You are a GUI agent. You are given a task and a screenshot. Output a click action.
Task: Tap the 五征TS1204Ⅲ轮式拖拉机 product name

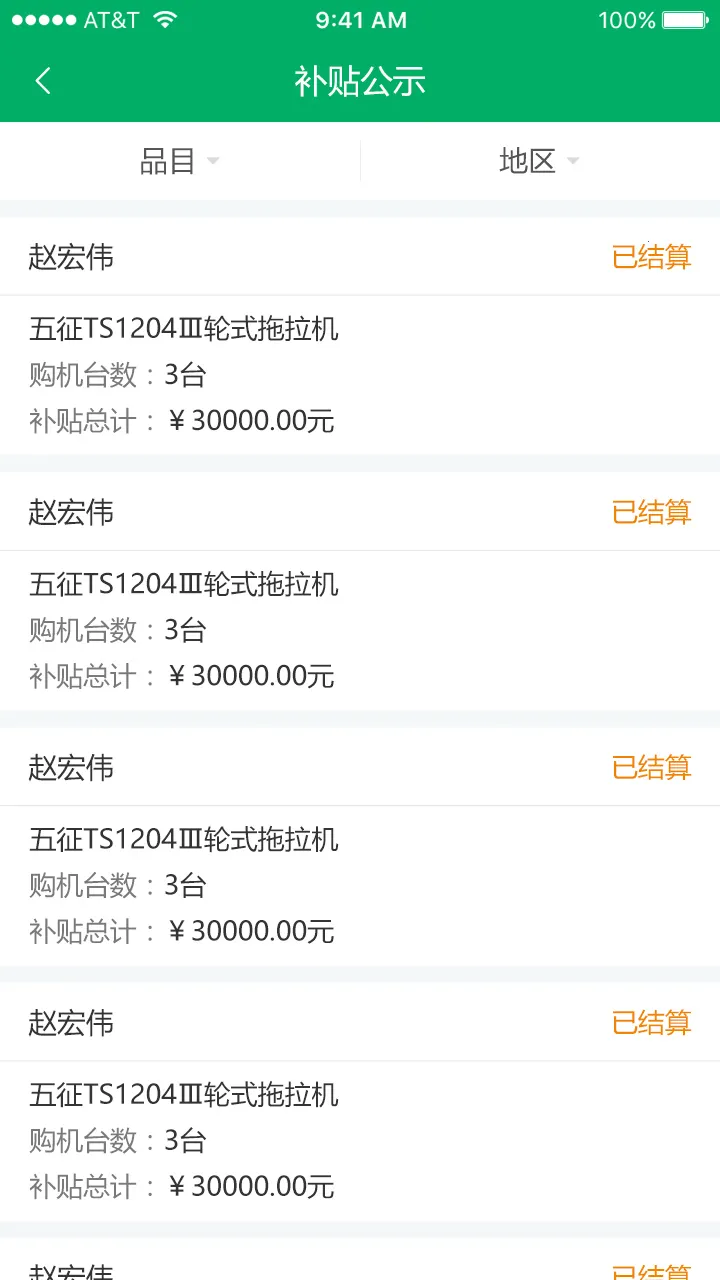183,329
